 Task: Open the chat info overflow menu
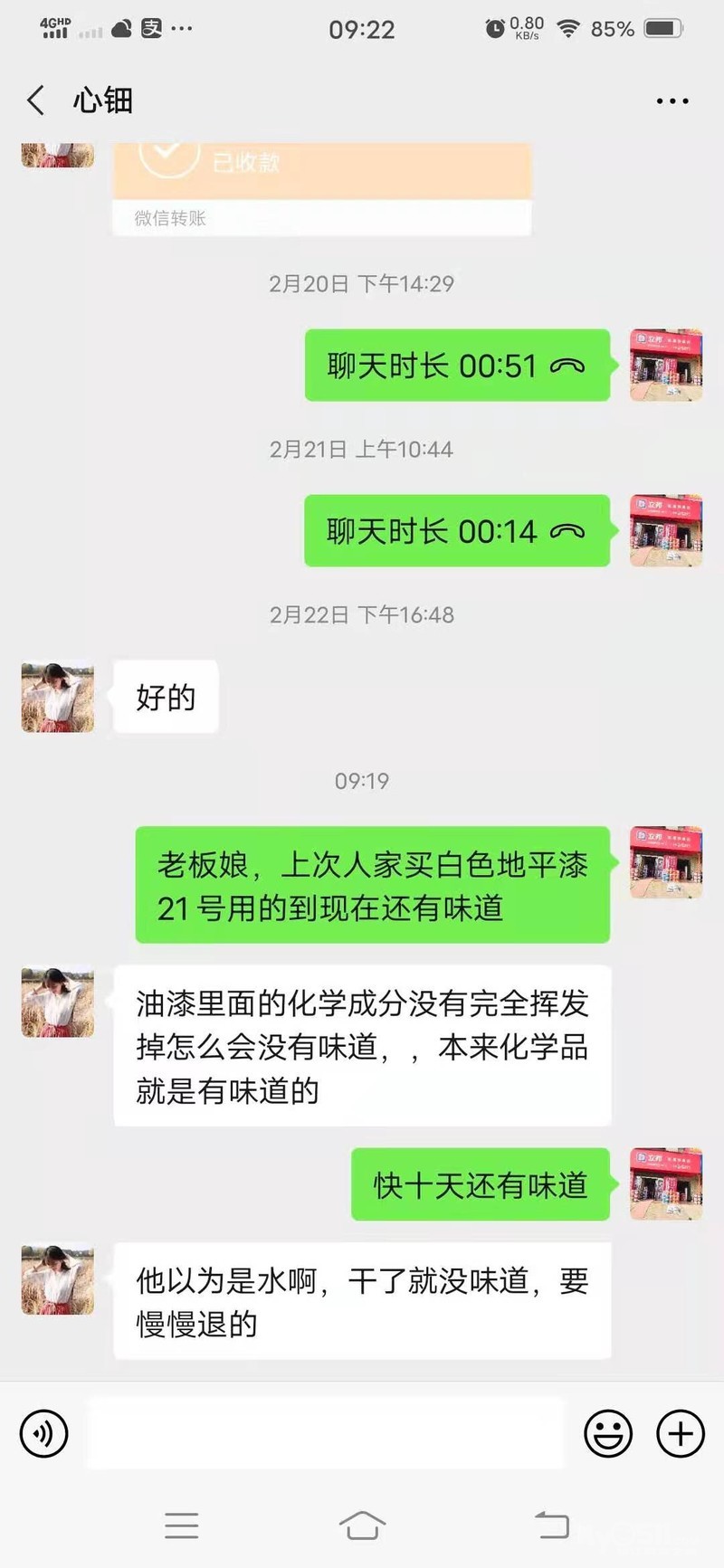coord(672,101)
